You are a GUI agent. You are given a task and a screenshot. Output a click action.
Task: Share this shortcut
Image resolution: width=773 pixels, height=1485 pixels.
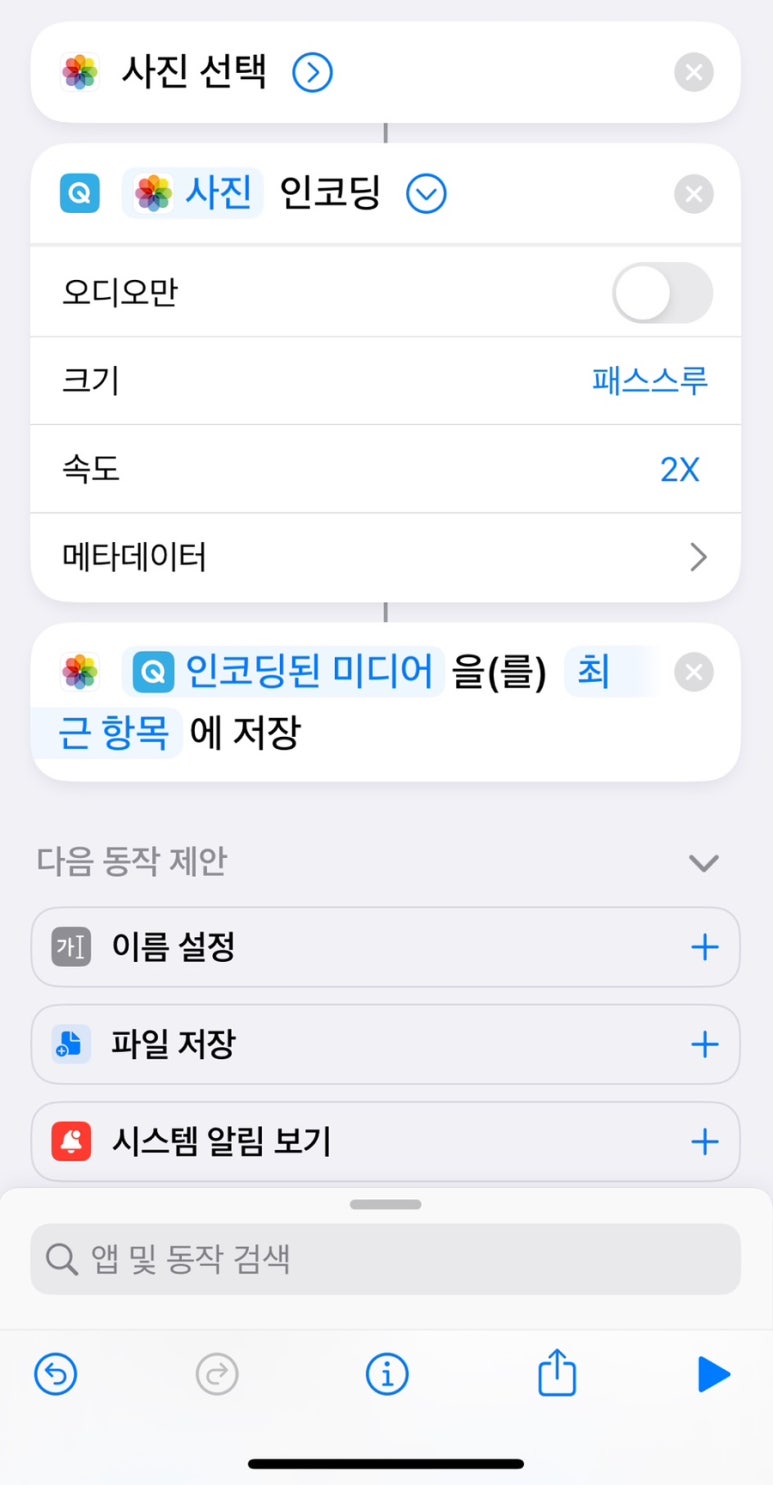coord(557,1372)
